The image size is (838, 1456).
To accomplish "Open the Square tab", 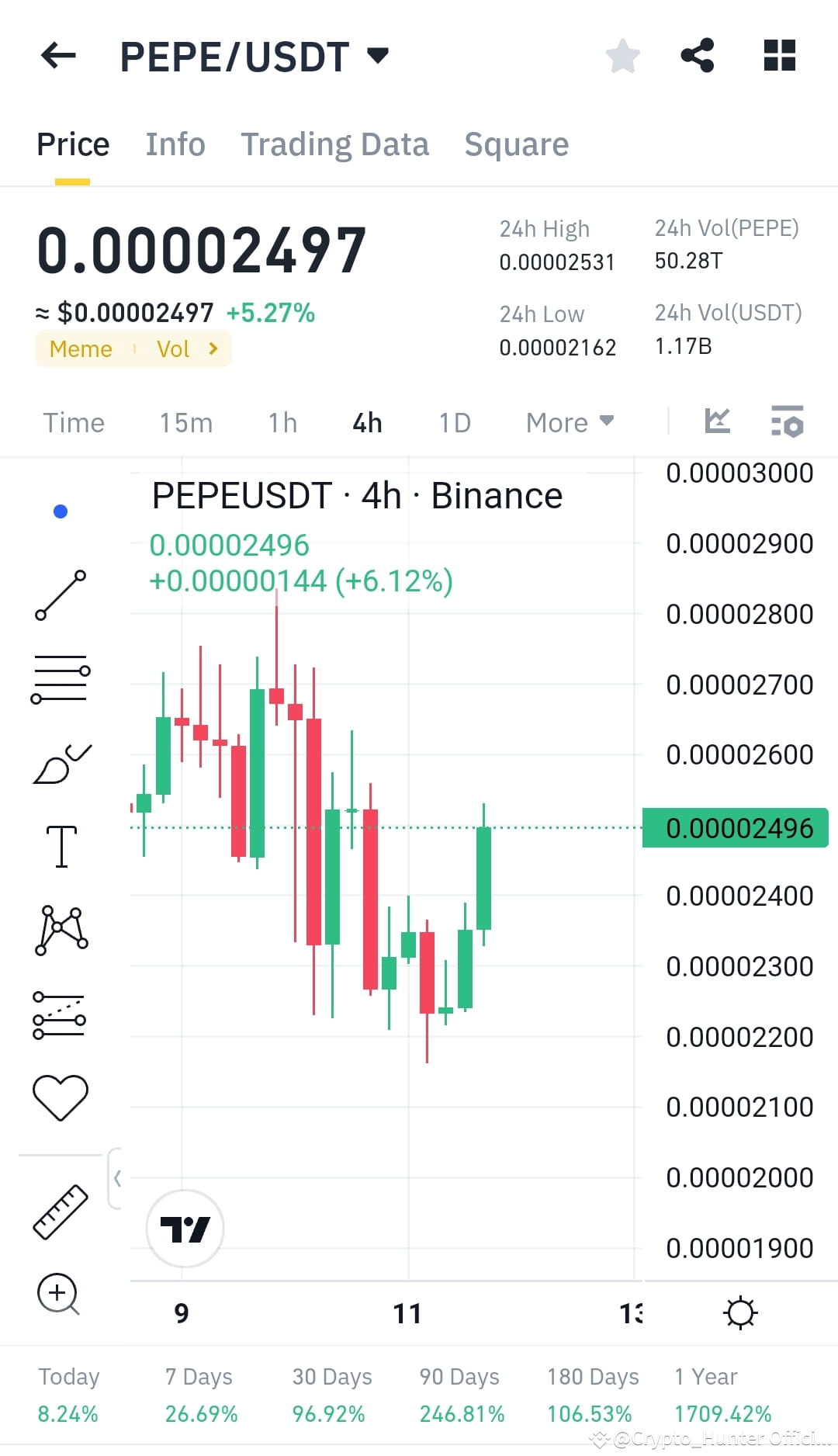I will [x=516, y=144].
